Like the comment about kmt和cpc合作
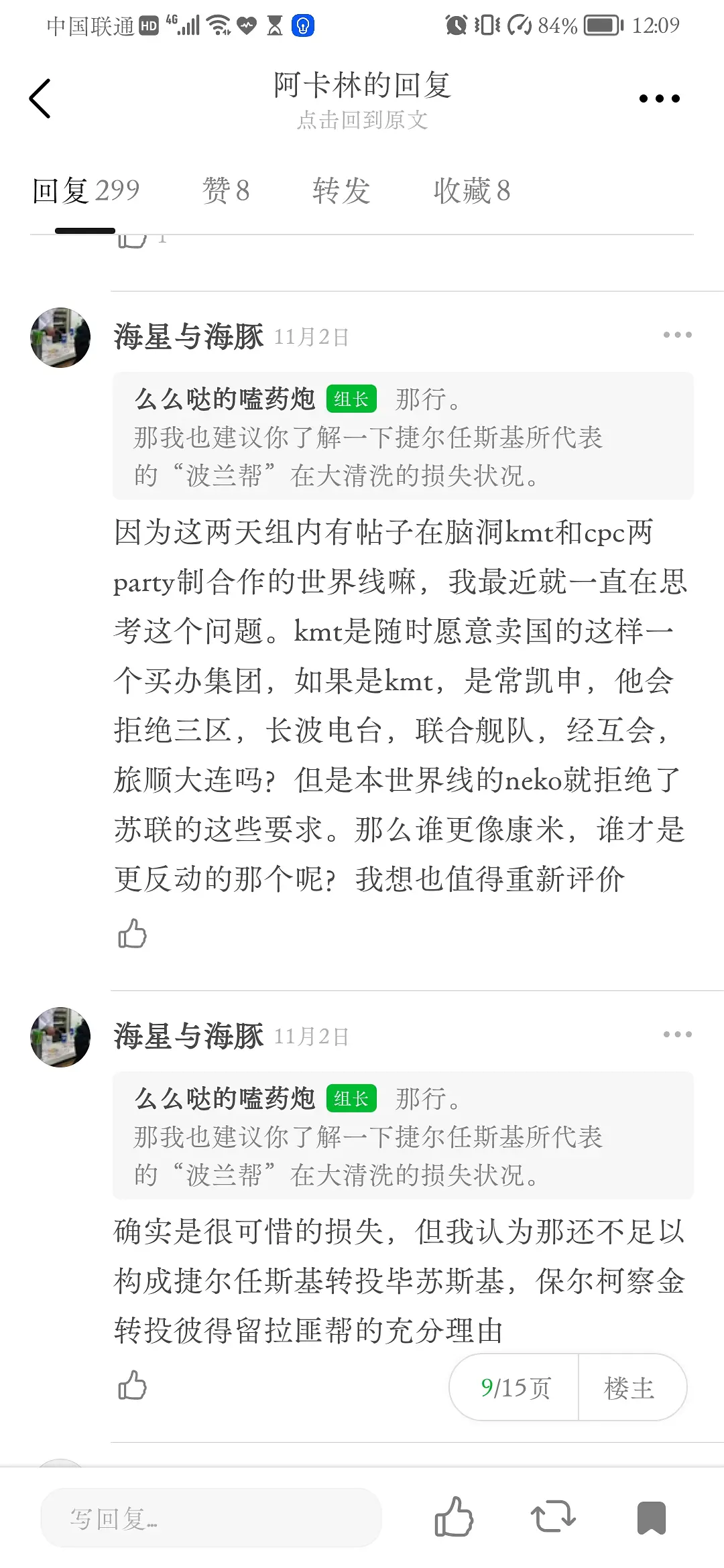 [x=132, y=933]
